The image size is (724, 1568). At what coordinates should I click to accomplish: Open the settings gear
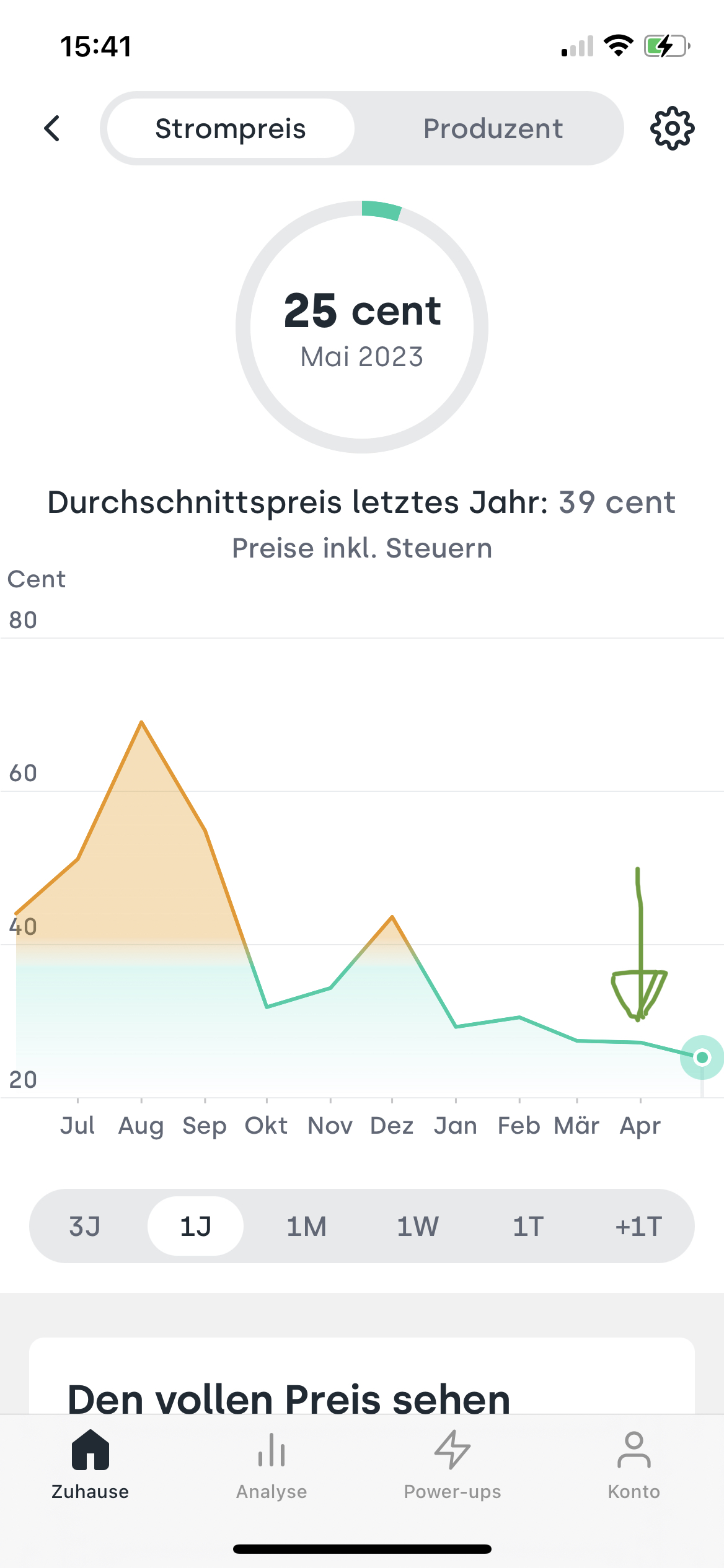point(672,129)
